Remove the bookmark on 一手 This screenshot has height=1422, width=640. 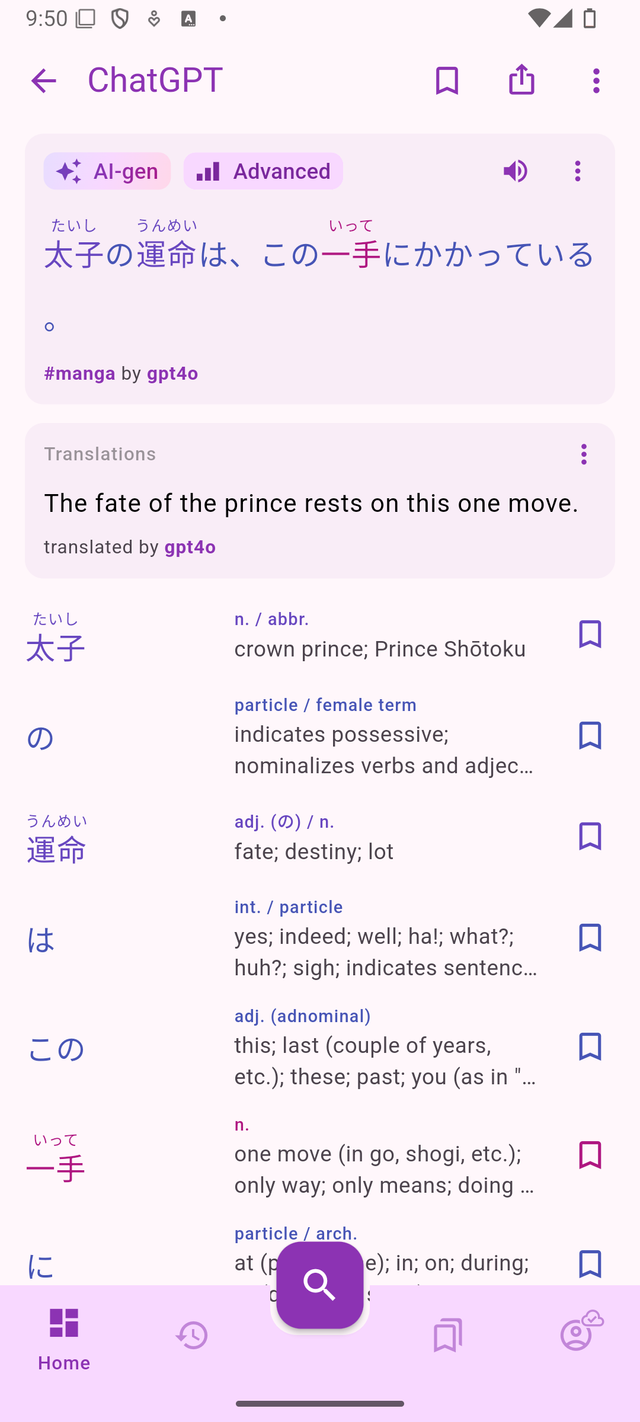click(x=590, y=1155)
